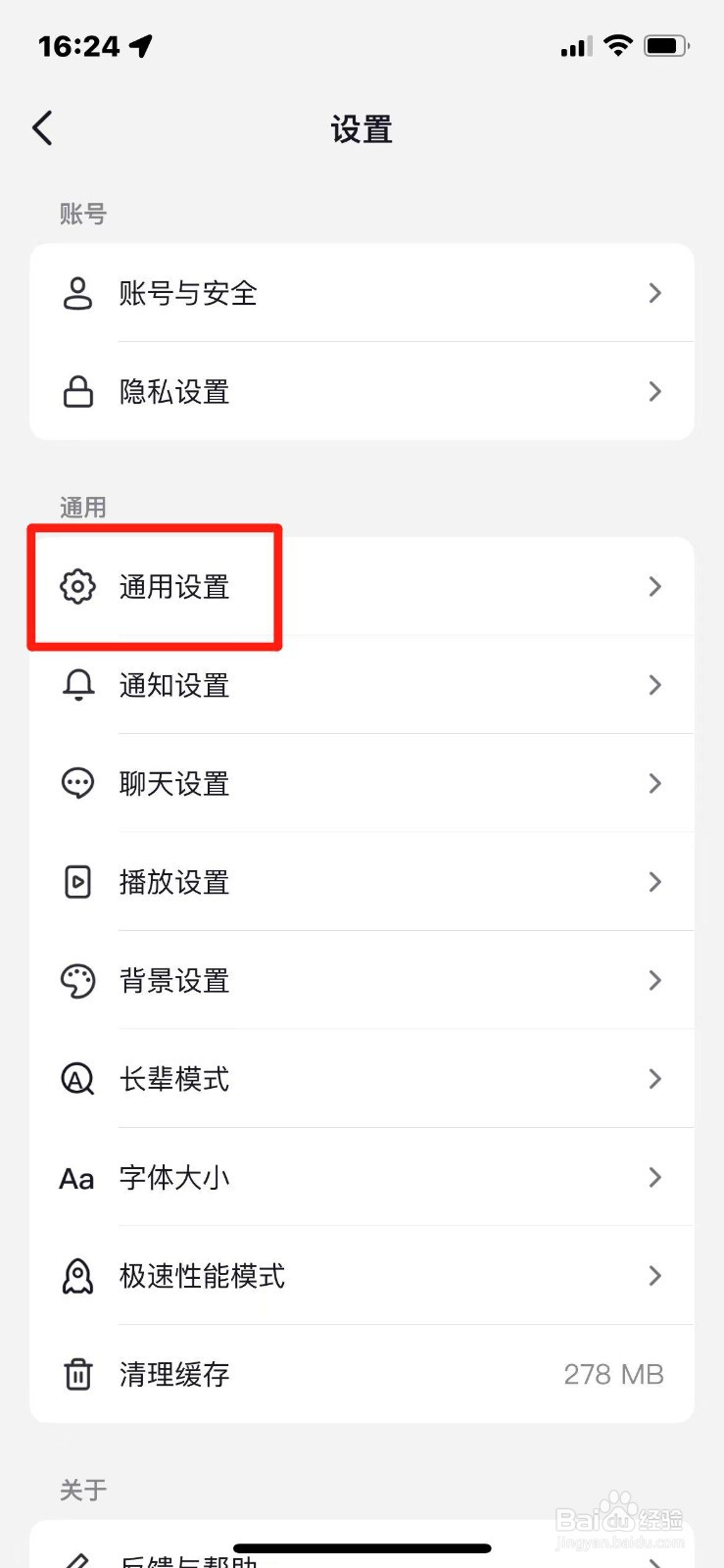This screenshot has width=724, height=1568.
Task: Tap the bell icon for 通知设置
Action: coord(76,685)
